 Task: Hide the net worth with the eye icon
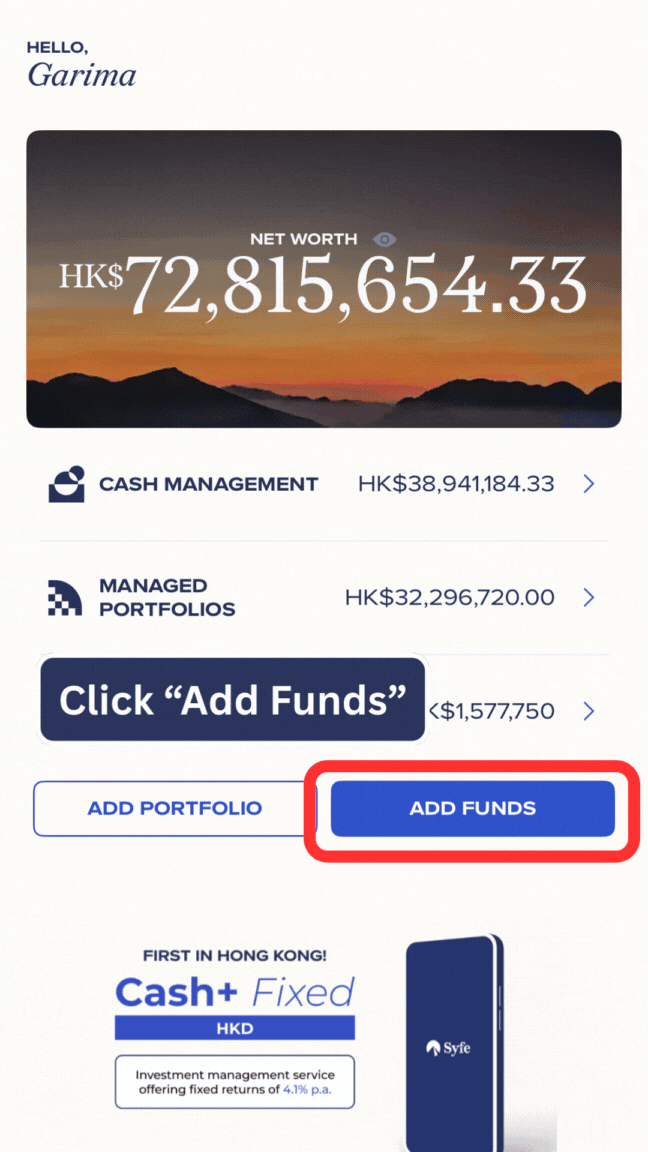click(x=385, y=239)
